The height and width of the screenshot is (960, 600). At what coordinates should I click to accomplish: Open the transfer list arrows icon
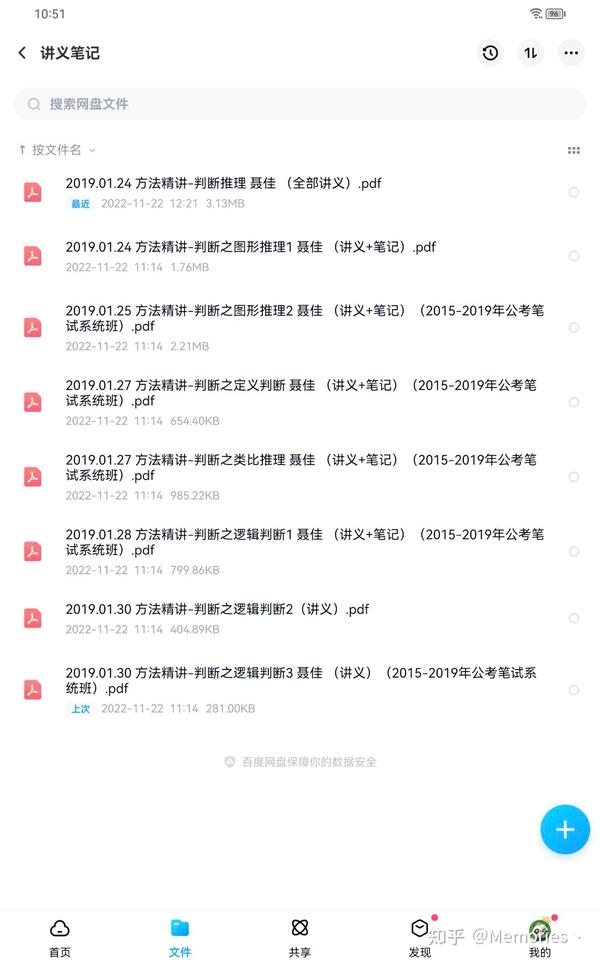click(530, 53)
